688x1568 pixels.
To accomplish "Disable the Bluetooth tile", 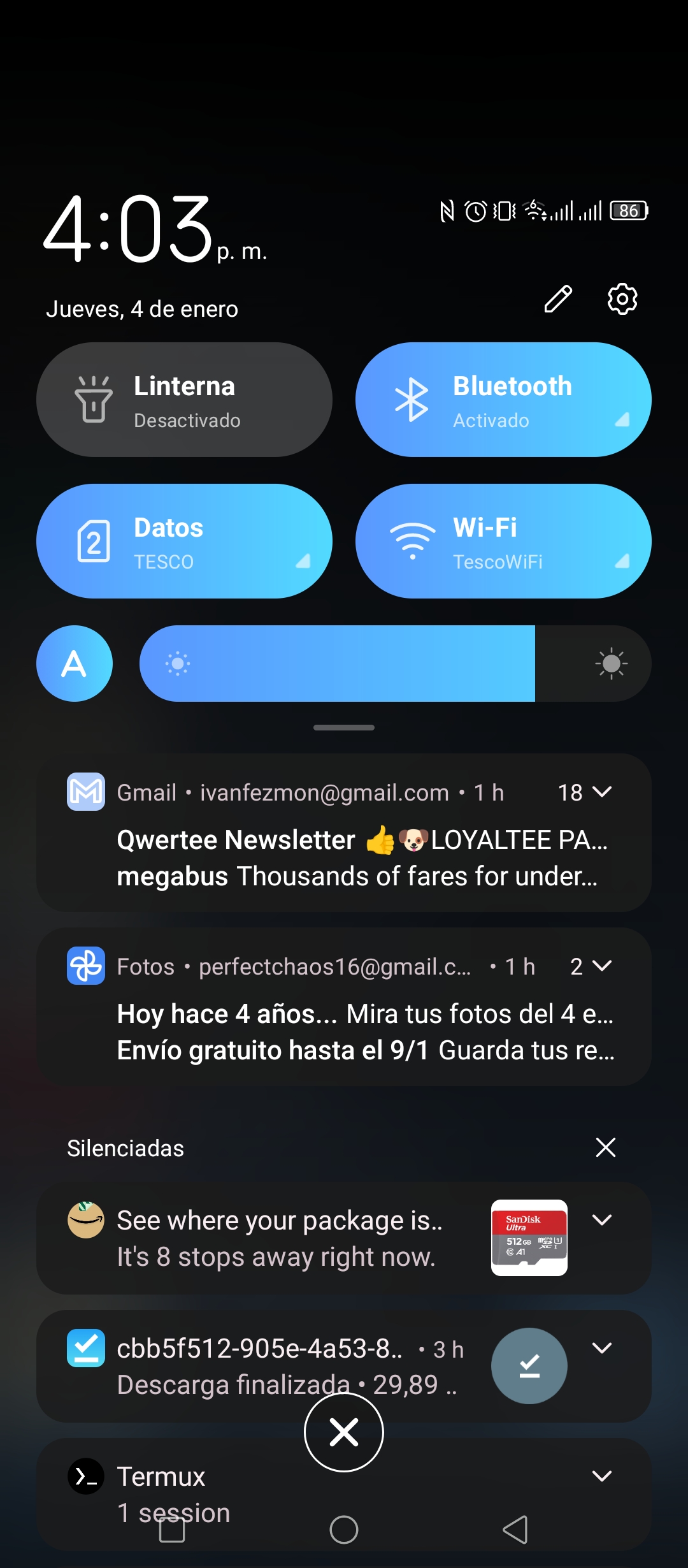I will point(503,400).
